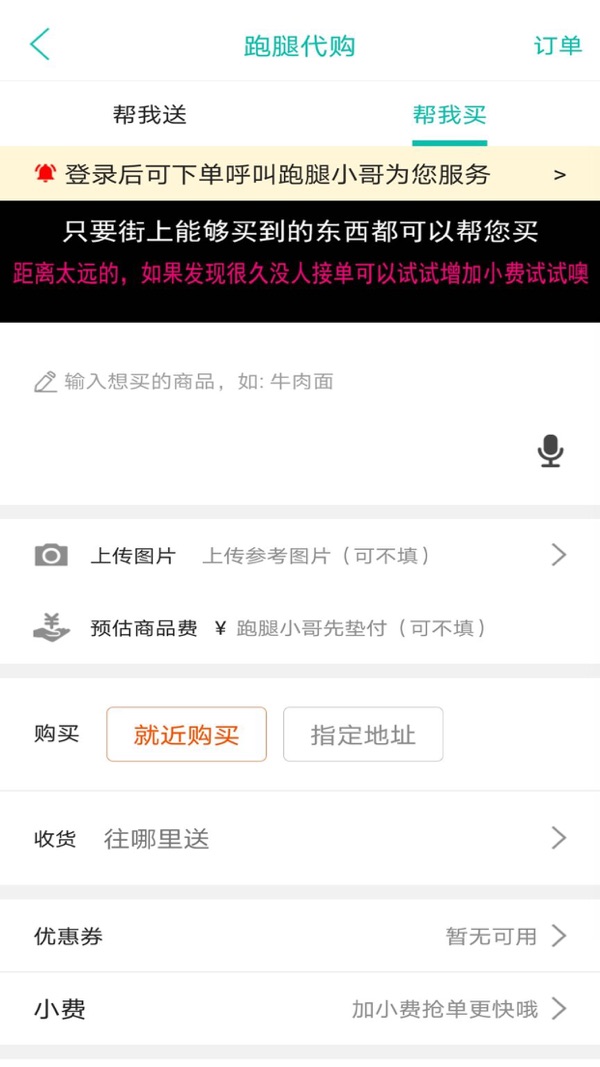Open 上传图片 upload reference picture row

click(300, 556)
